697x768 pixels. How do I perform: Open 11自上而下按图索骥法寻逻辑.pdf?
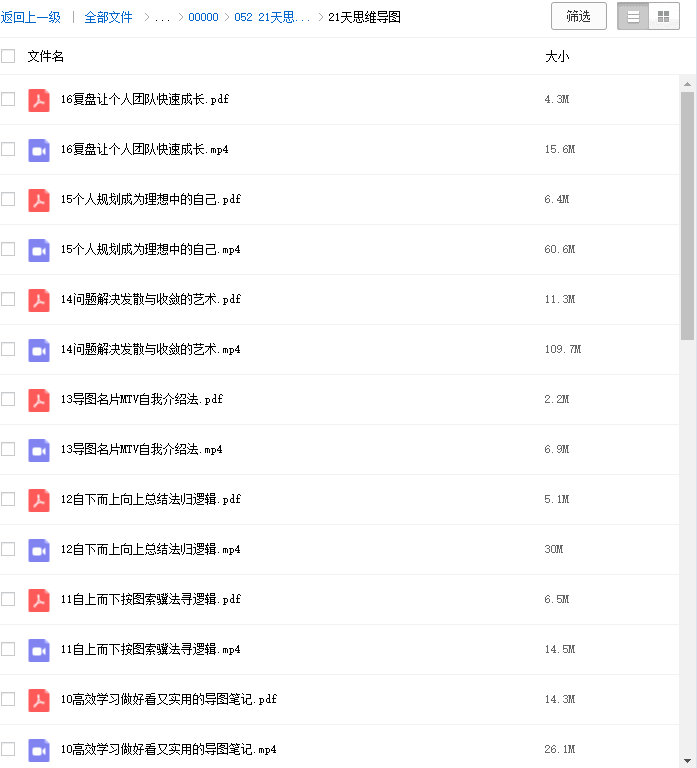pos(150,599)
